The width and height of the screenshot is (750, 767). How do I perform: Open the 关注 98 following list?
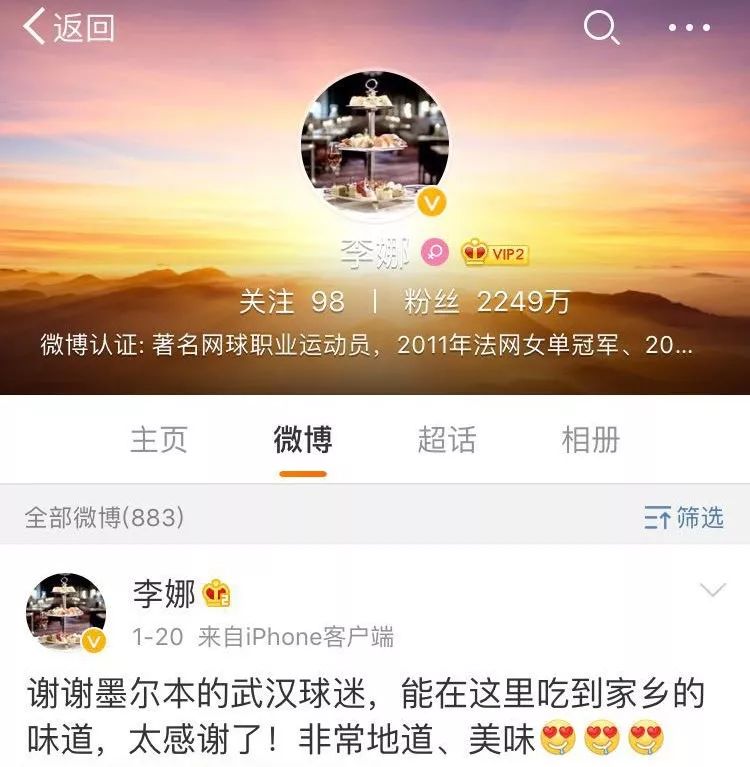pos(291,301)
